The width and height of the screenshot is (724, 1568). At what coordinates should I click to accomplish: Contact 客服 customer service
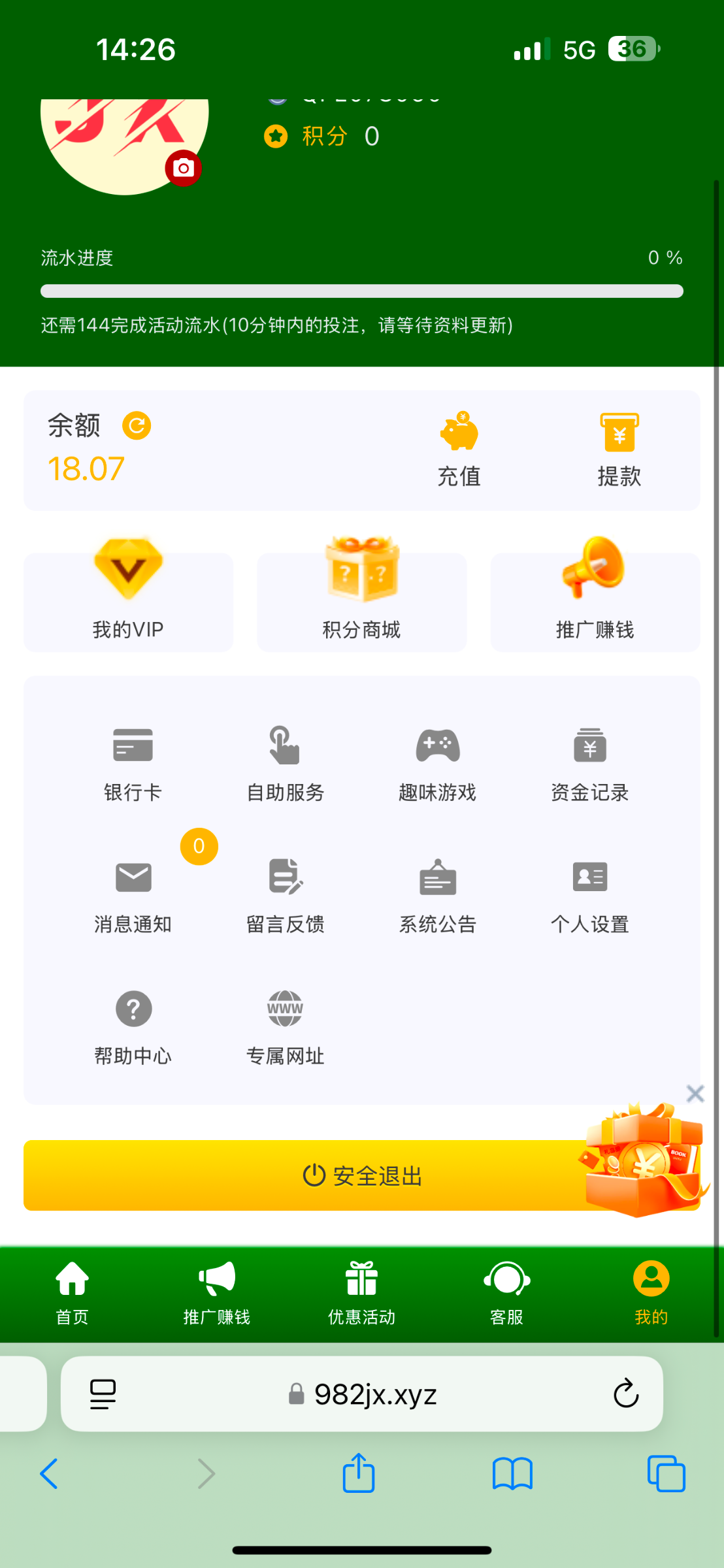point(506,1294)
